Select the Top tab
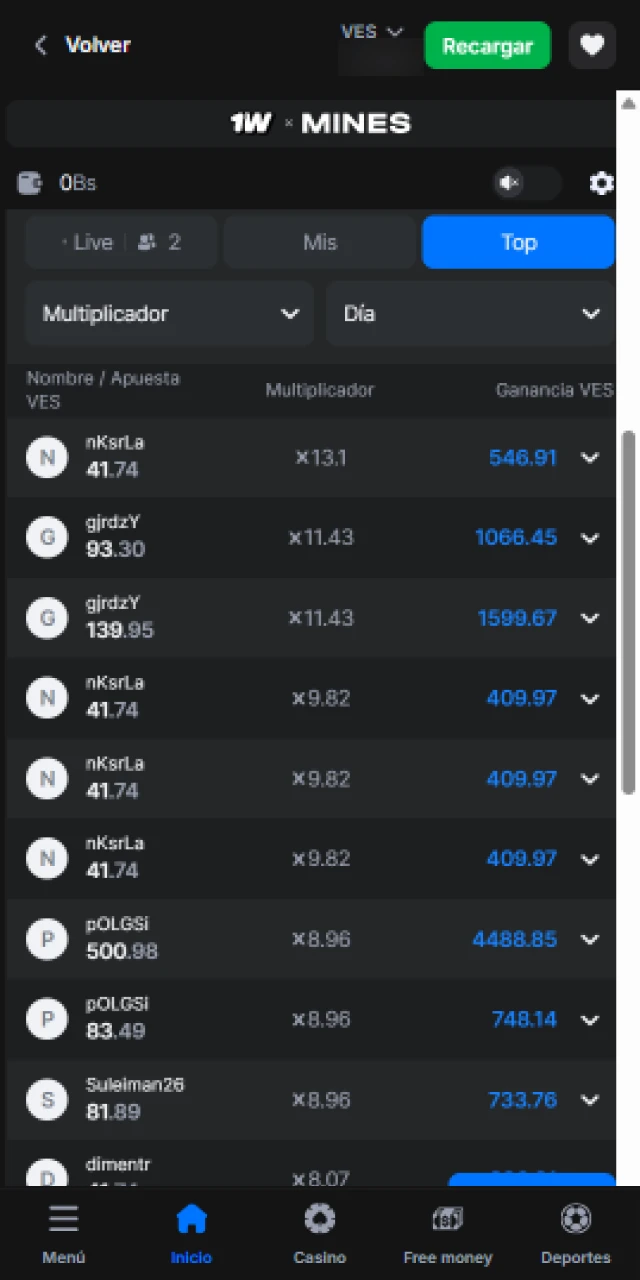This screenshot has width=640, height=1280. [x=518, y=242]
